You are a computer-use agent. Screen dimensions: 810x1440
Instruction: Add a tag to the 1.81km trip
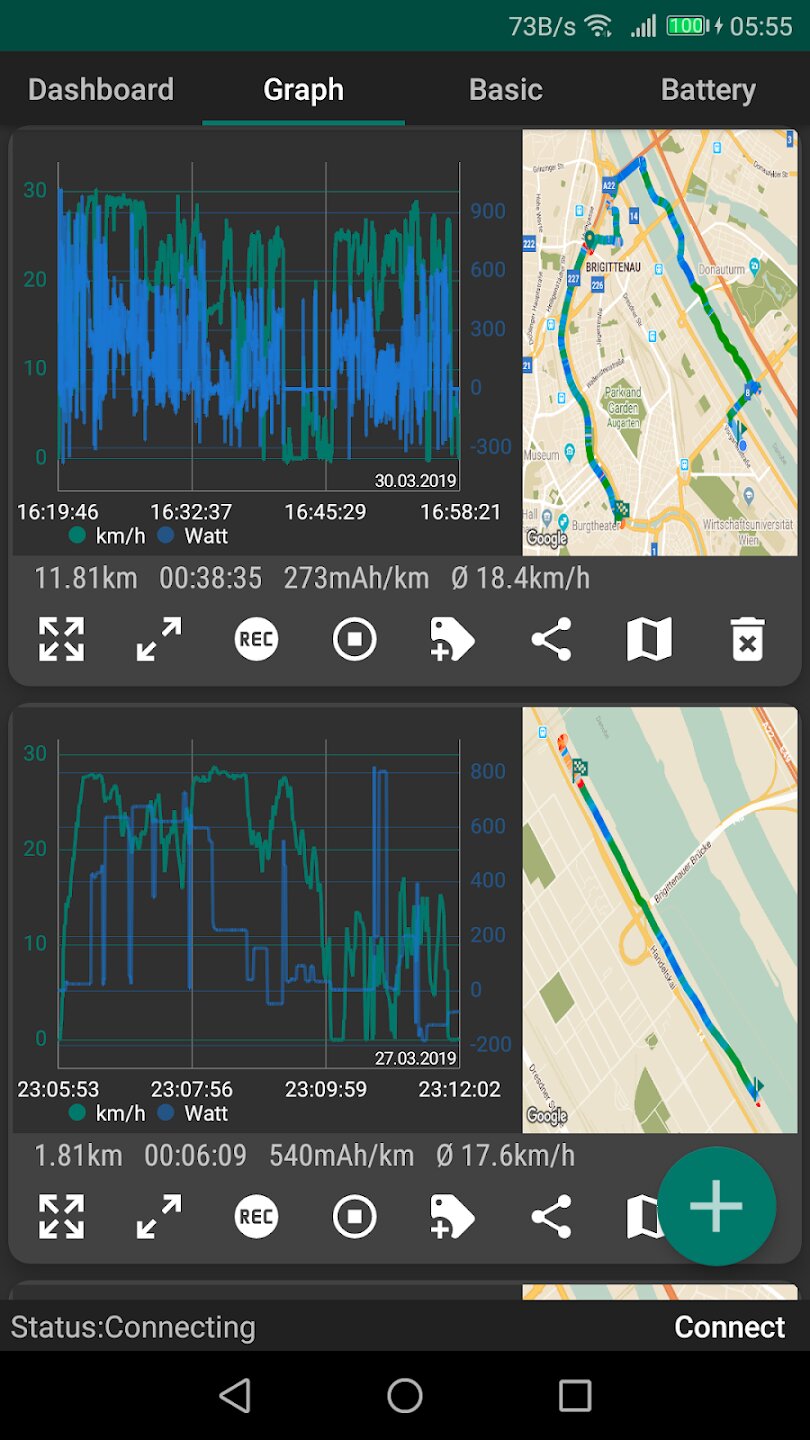452,1217
